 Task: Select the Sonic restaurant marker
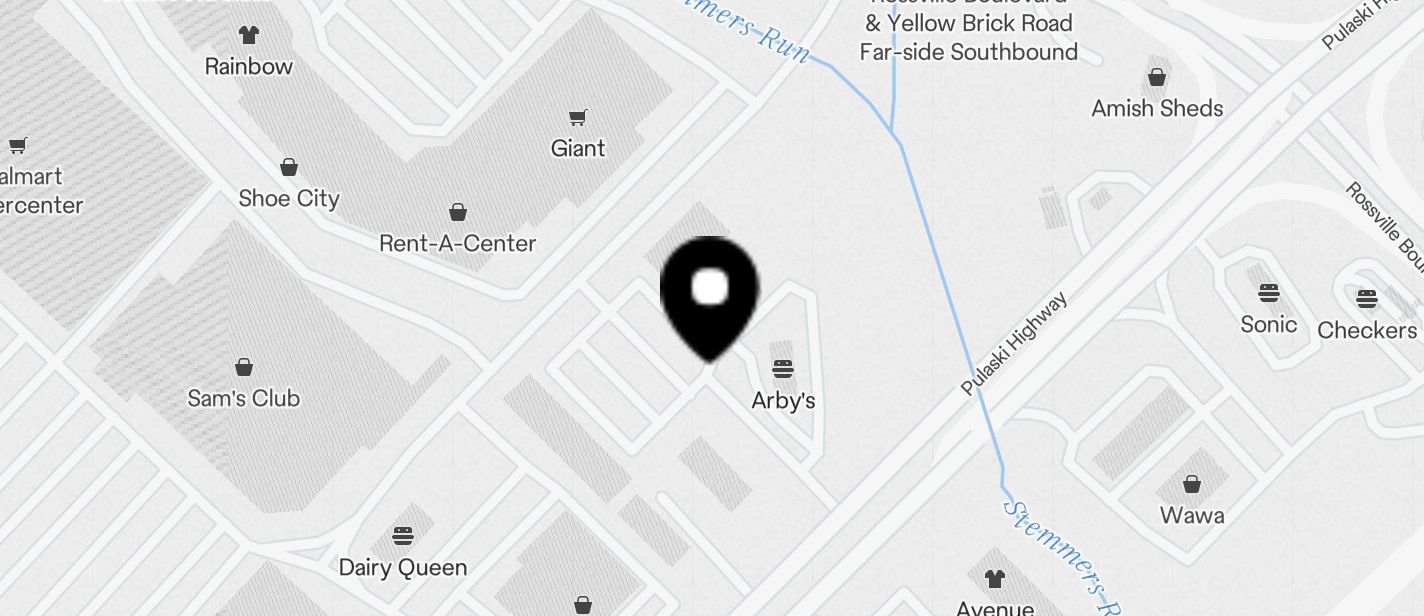click(1269, 293)
